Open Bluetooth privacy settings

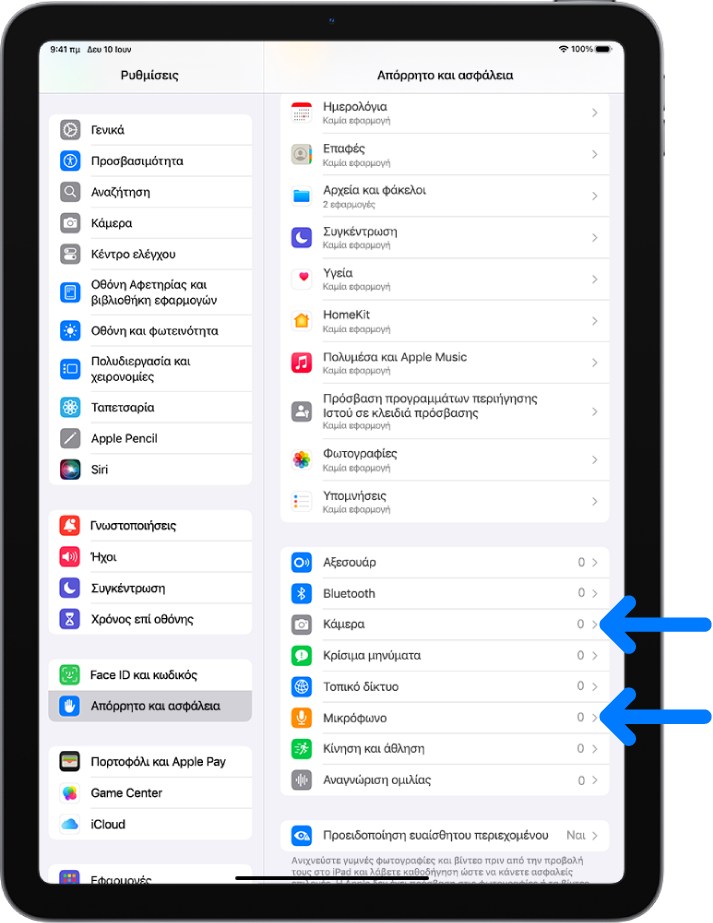coord(444,593)
